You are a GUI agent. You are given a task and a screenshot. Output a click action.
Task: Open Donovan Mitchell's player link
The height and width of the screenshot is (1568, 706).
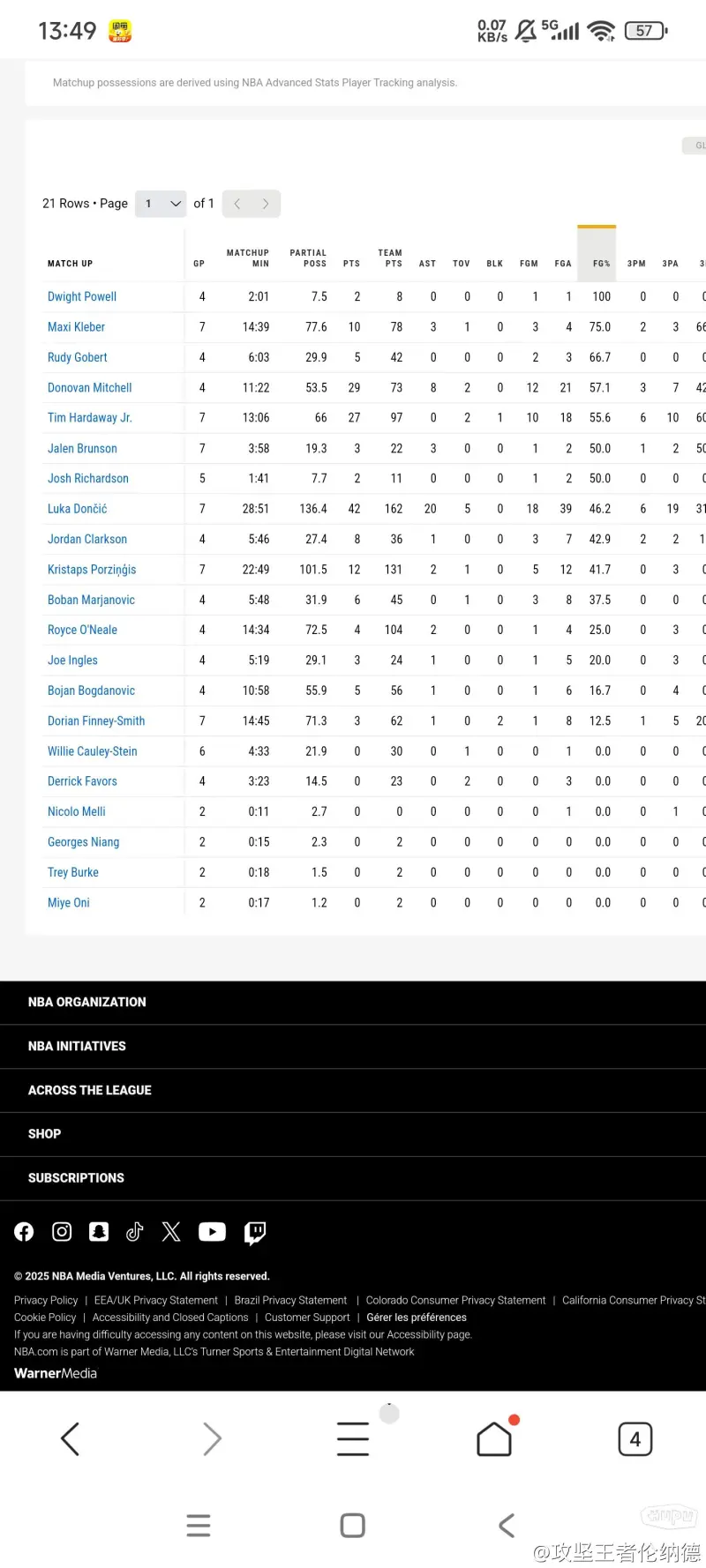pyautogui.click(x=90, y=388)
